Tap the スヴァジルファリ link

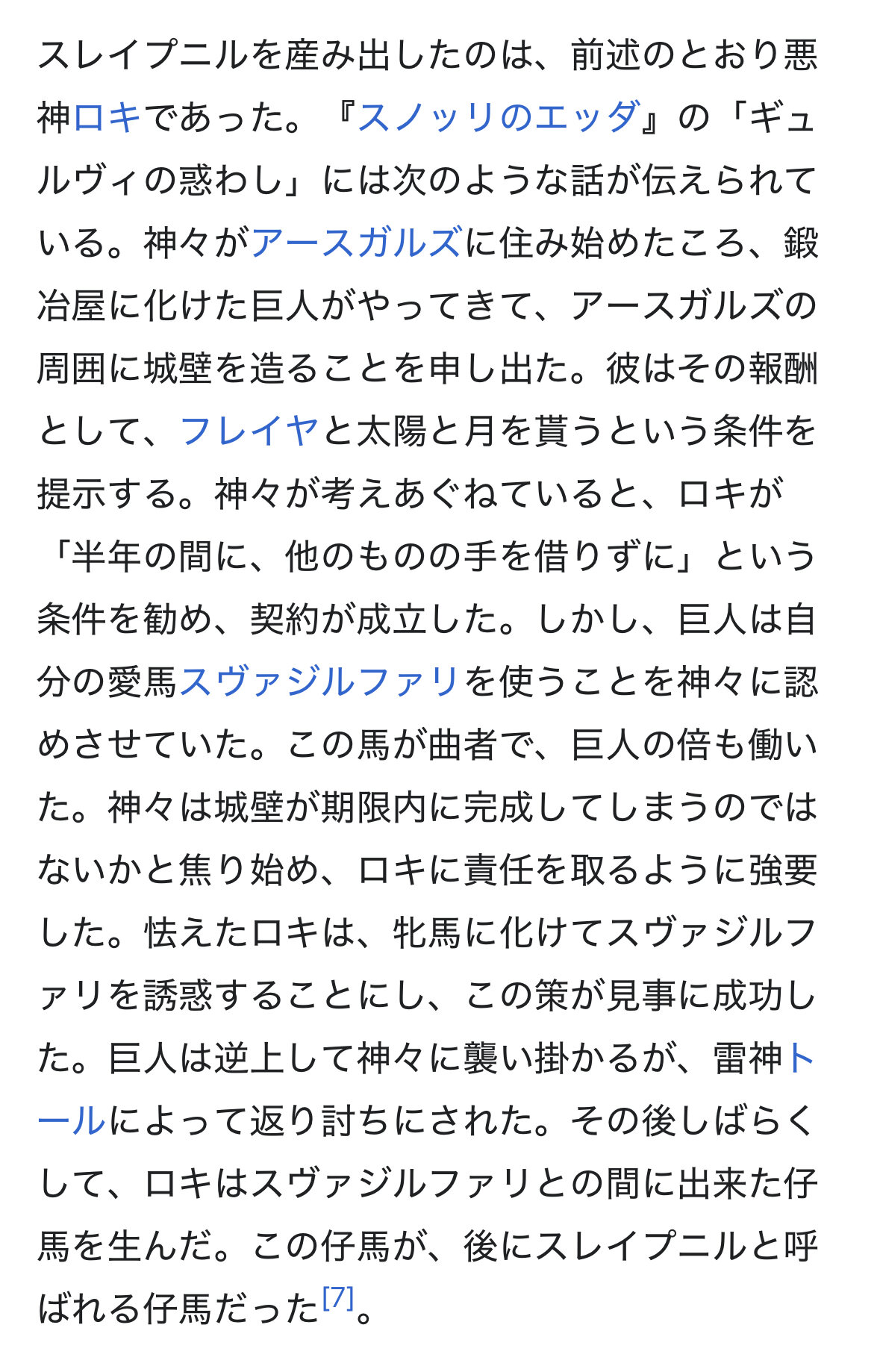pos(320,682)
